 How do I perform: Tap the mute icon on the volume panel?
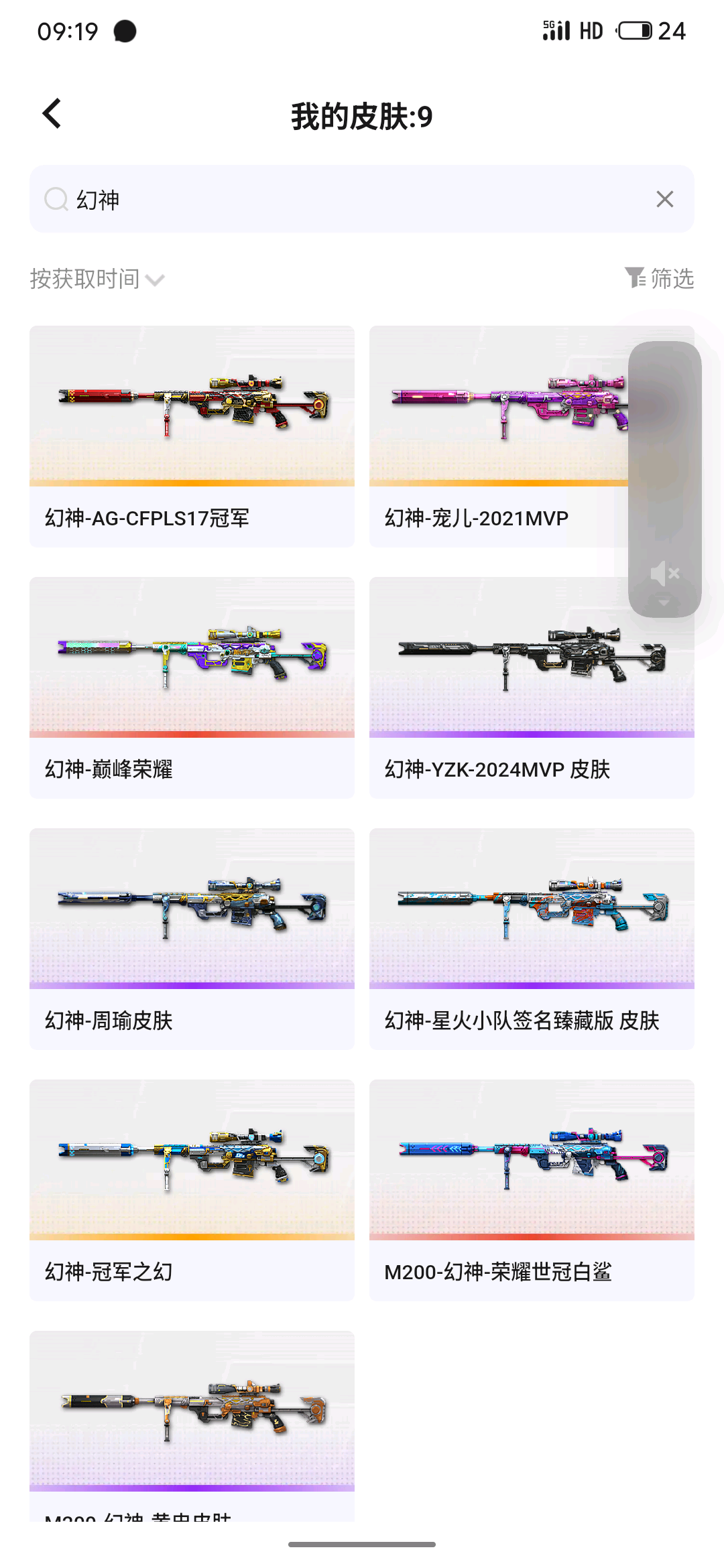pos(665,574)
